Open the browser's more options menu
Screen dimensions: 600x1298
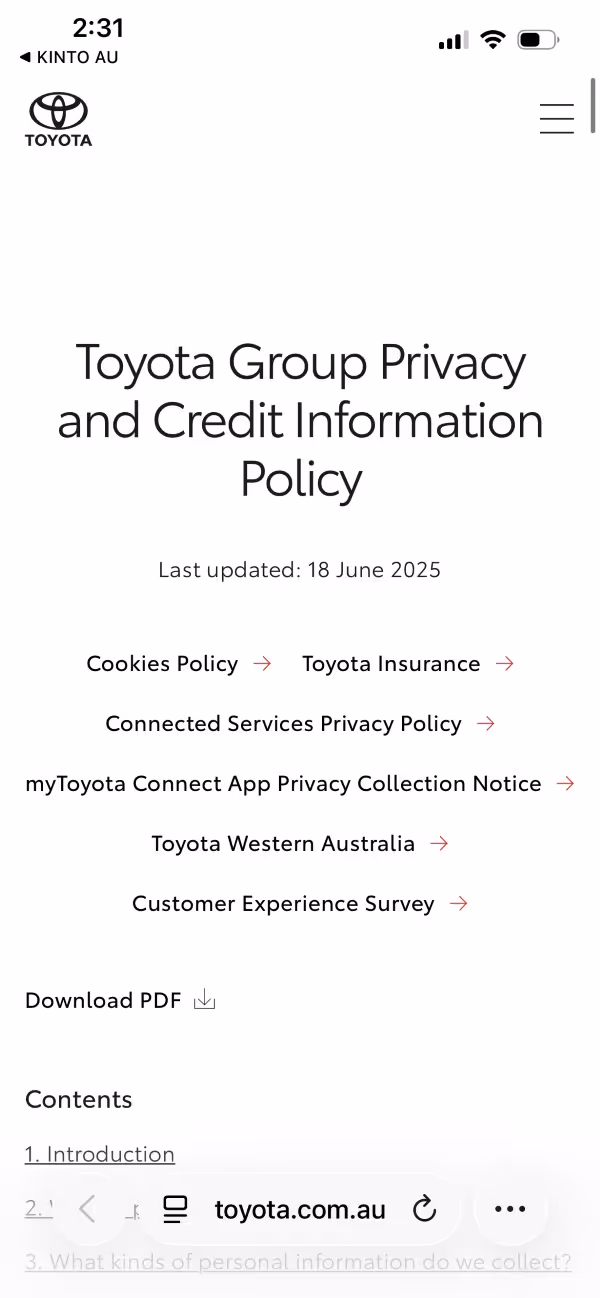[510, 1209]
